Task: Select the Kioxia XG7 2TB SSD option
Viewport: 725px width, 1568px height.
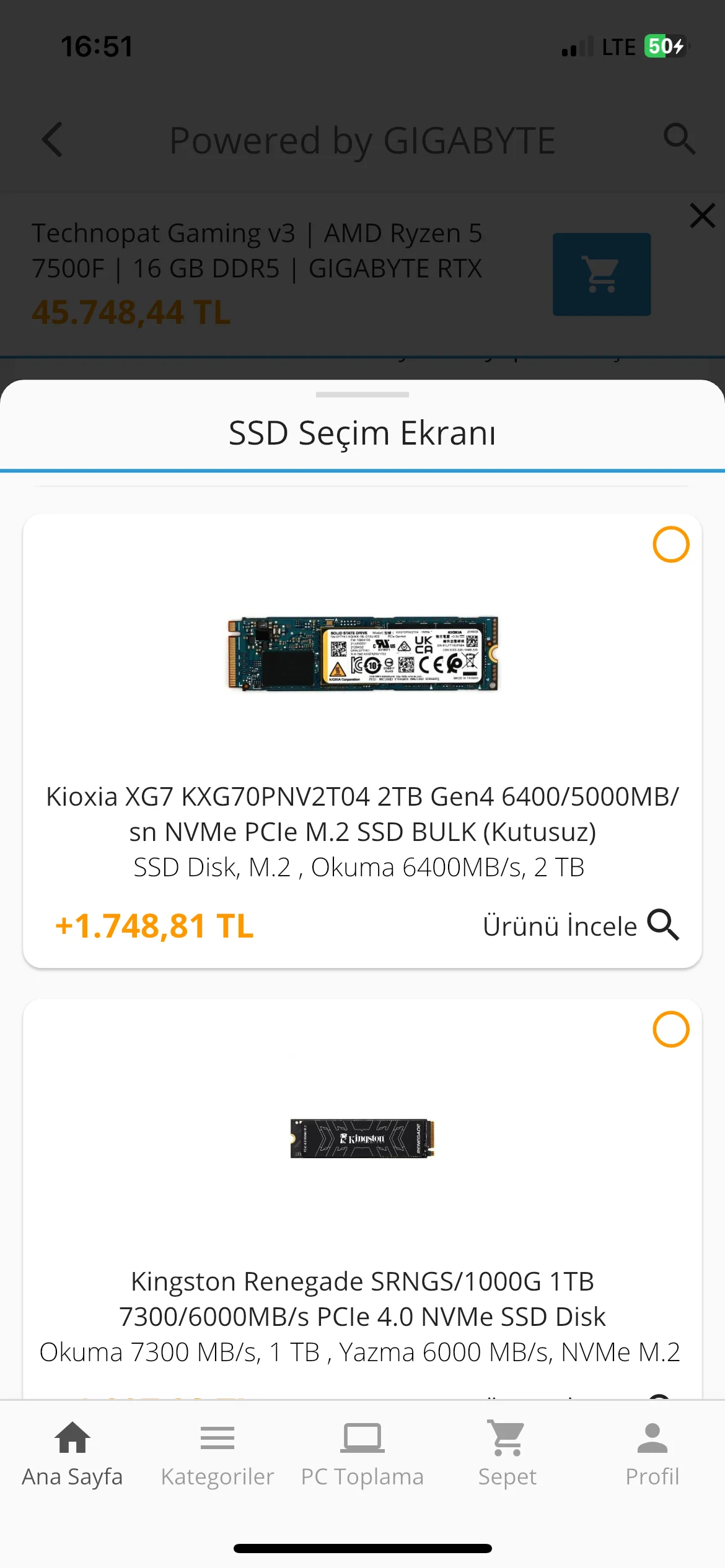Action: (x=670, y=544)
